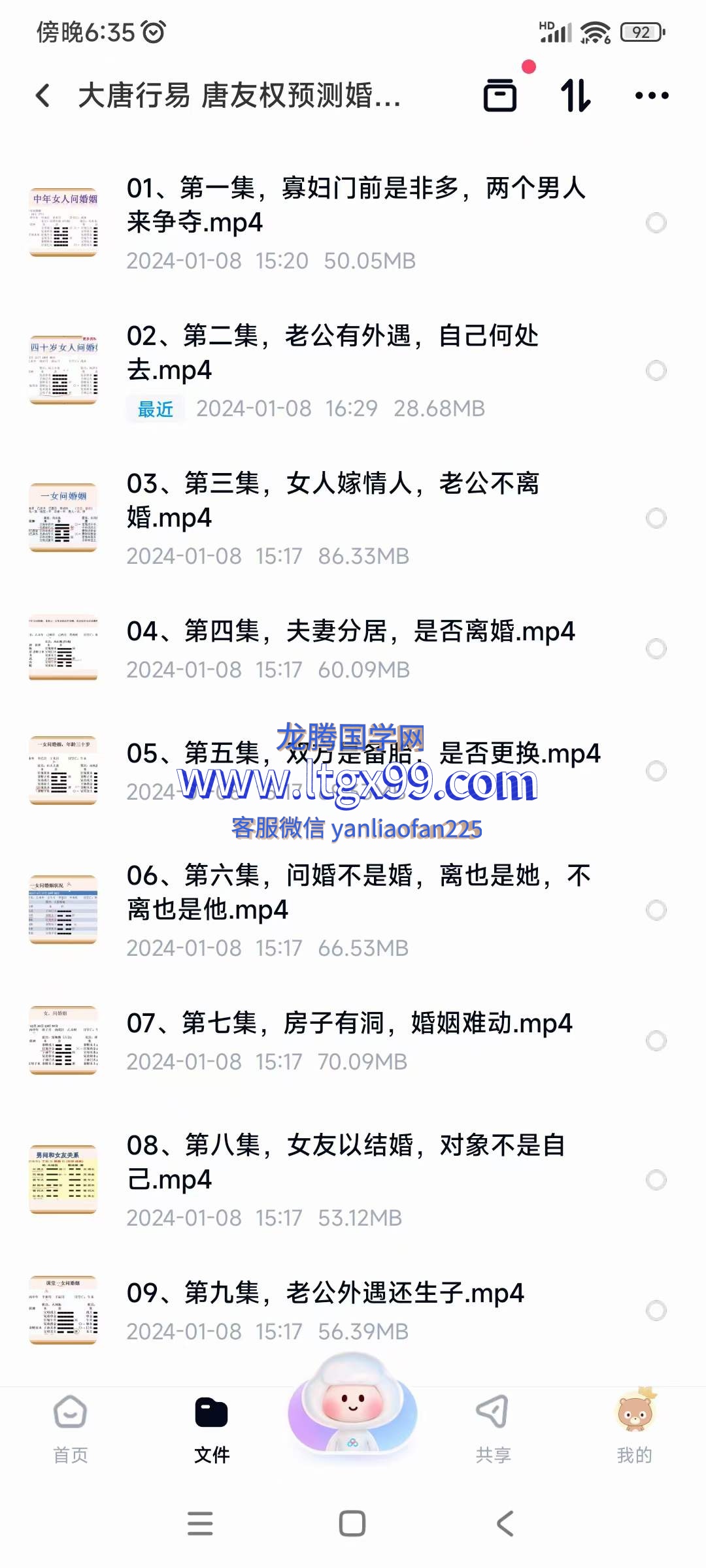Open video 02、第二集 老公有外遇

pyautogui.click(x=333, y=353)
